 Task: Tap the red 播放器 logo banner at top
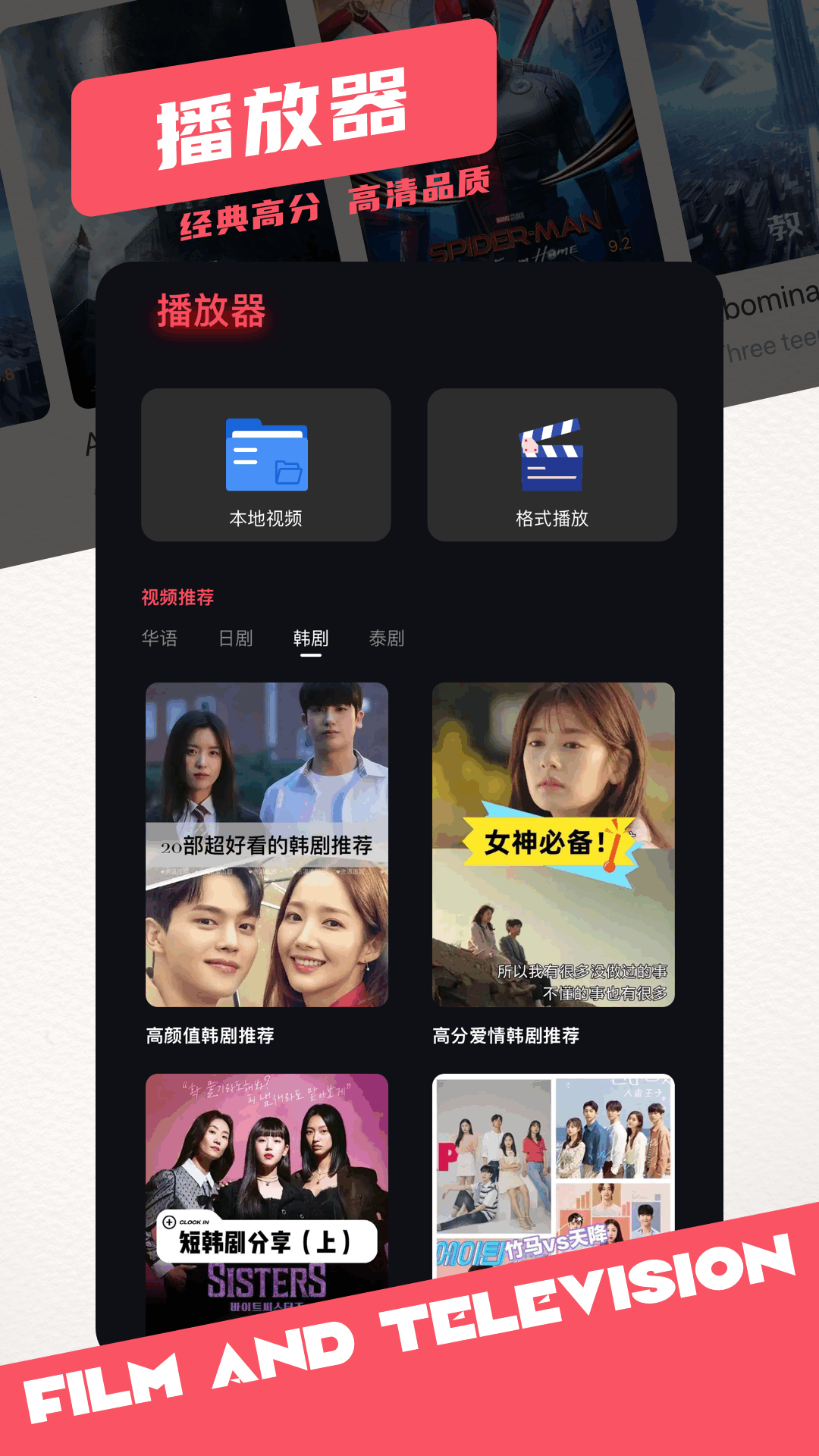pos(281,121)
